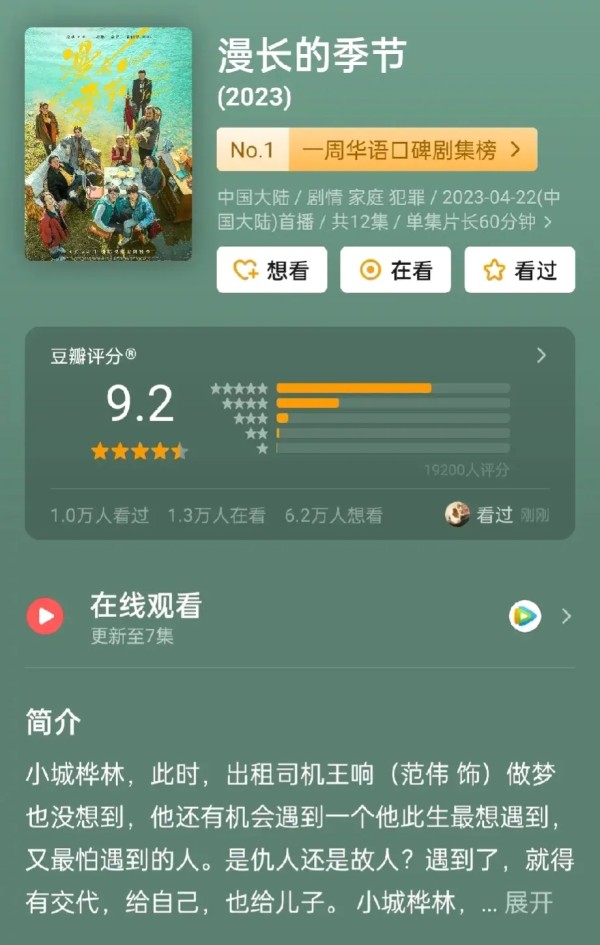Mark the show as 看过
Screen dimensions: 600x945
pyautogui.click(x=519, y=270)
